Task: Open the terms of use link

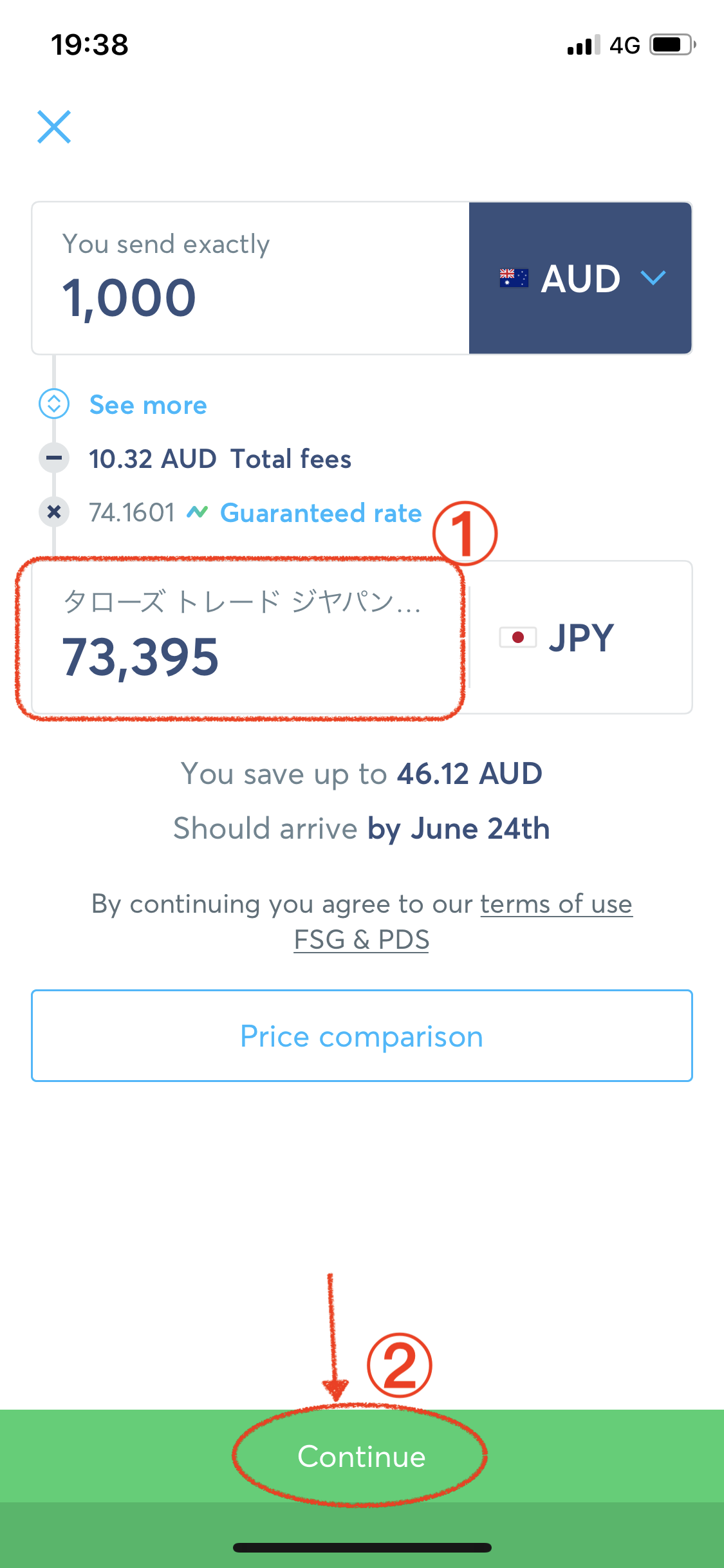Action: point(557,904)
